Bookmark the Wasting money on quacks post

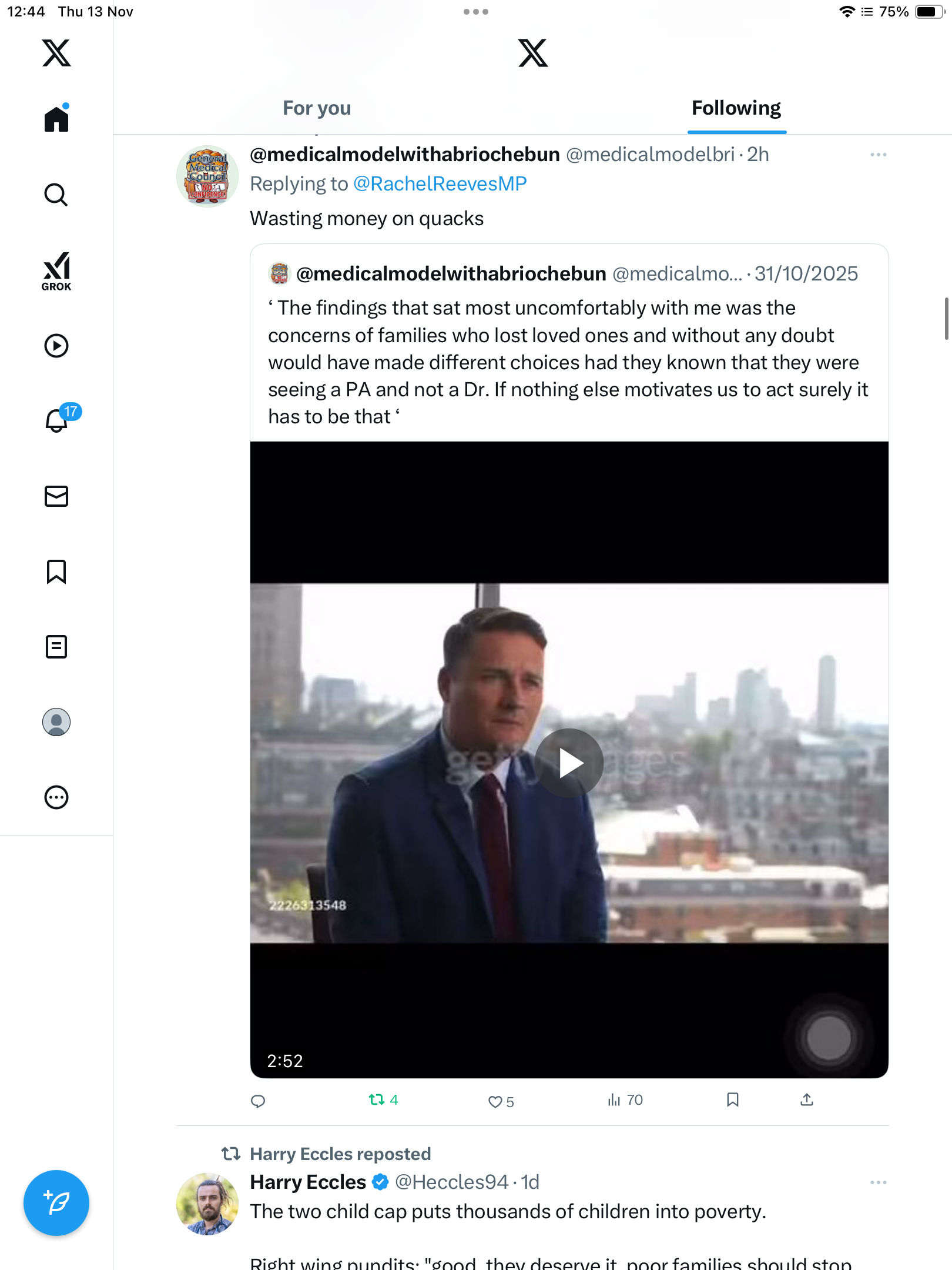tap(732, 1099)
